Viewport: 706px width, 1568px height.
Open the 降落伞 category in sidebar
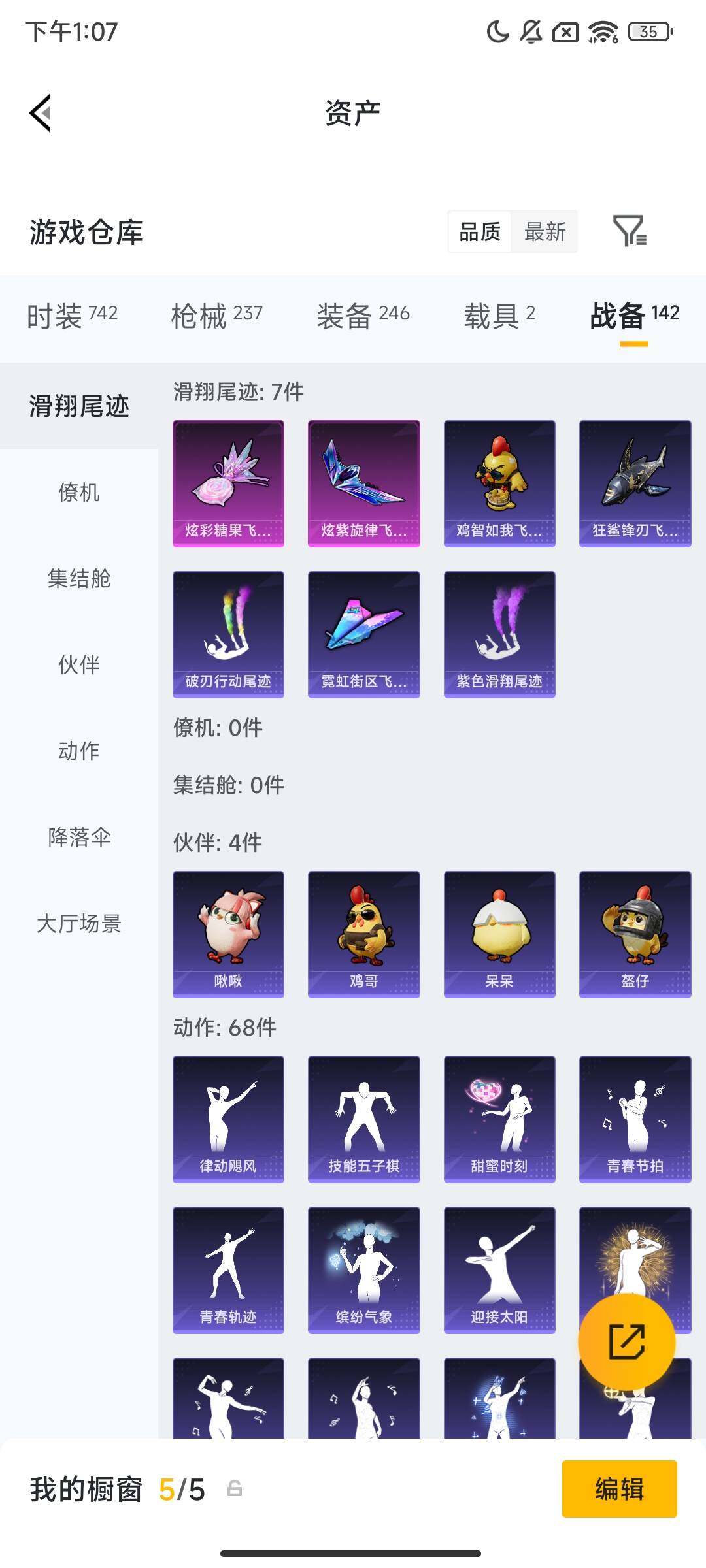click(78, 838)
